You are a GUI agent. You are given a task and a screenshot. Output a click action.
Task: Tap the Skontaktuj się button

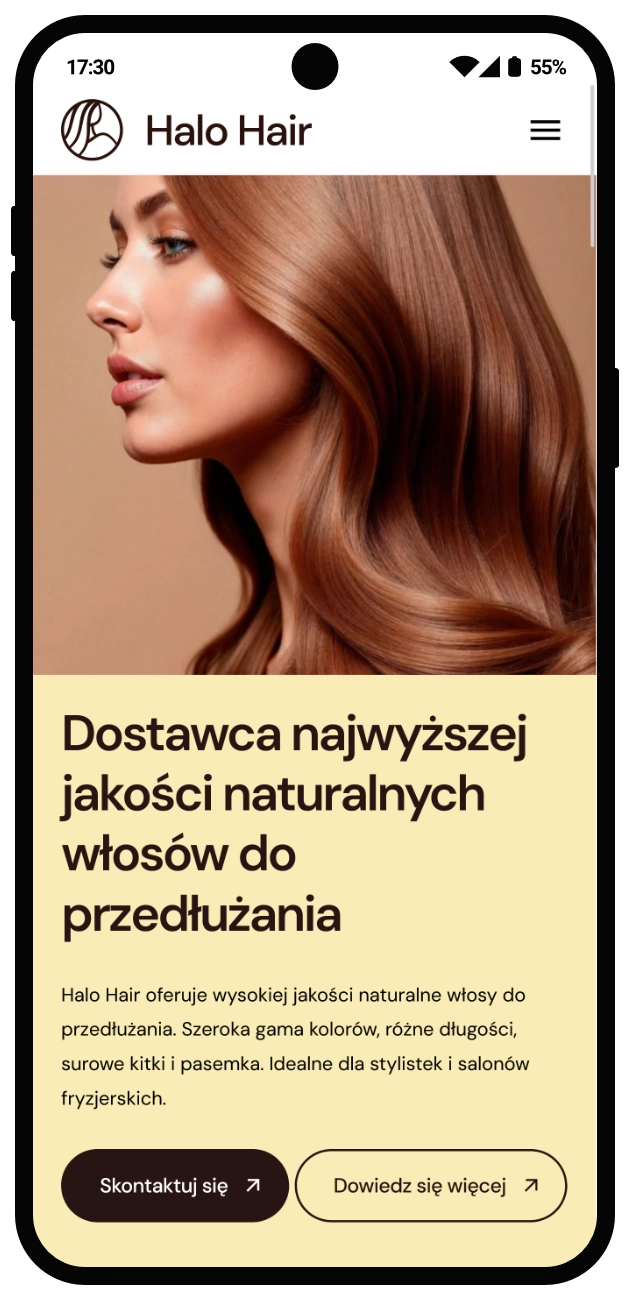[175, 1185]
